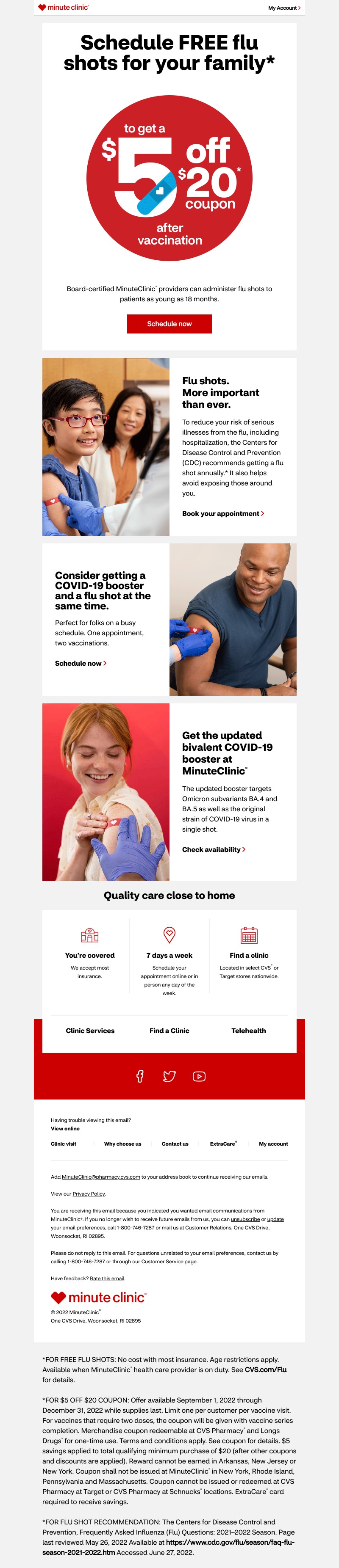Viewport: 339px width, 1568px height.
Task: Open the Check availability link
Action: 214,850
